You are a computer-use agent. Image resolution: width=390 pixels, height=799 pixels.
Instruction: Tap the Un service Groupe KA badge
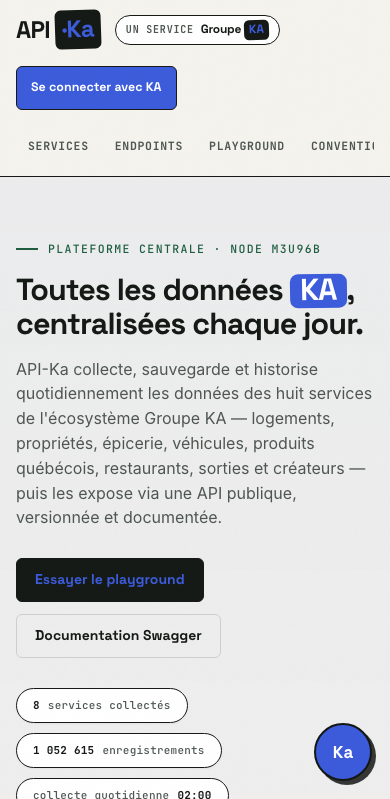pyautogui.click(x=197, y=30)
